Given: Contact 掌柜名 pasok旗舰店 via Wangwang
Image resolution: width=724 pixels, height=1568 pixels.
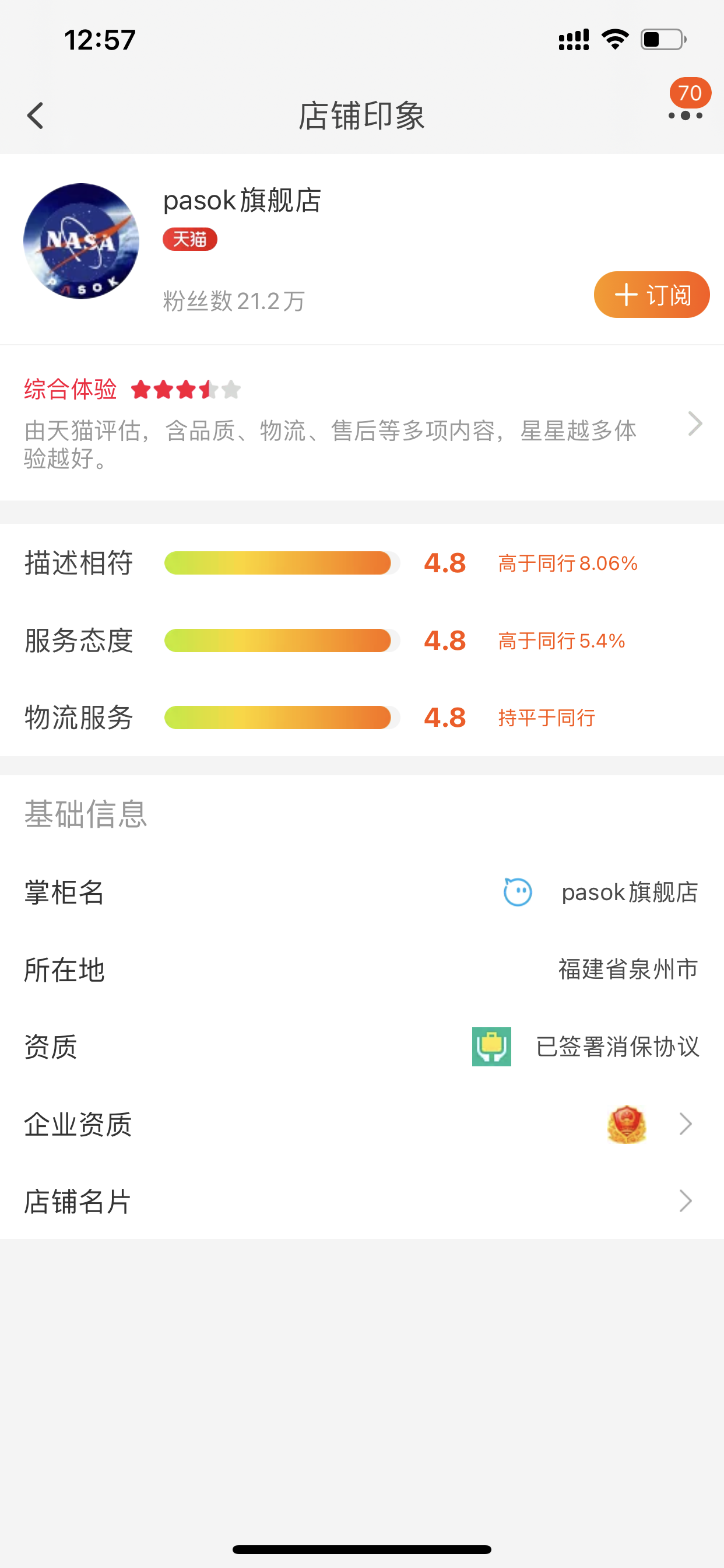Looking at the screenshot, I should [x=518, y=892].
